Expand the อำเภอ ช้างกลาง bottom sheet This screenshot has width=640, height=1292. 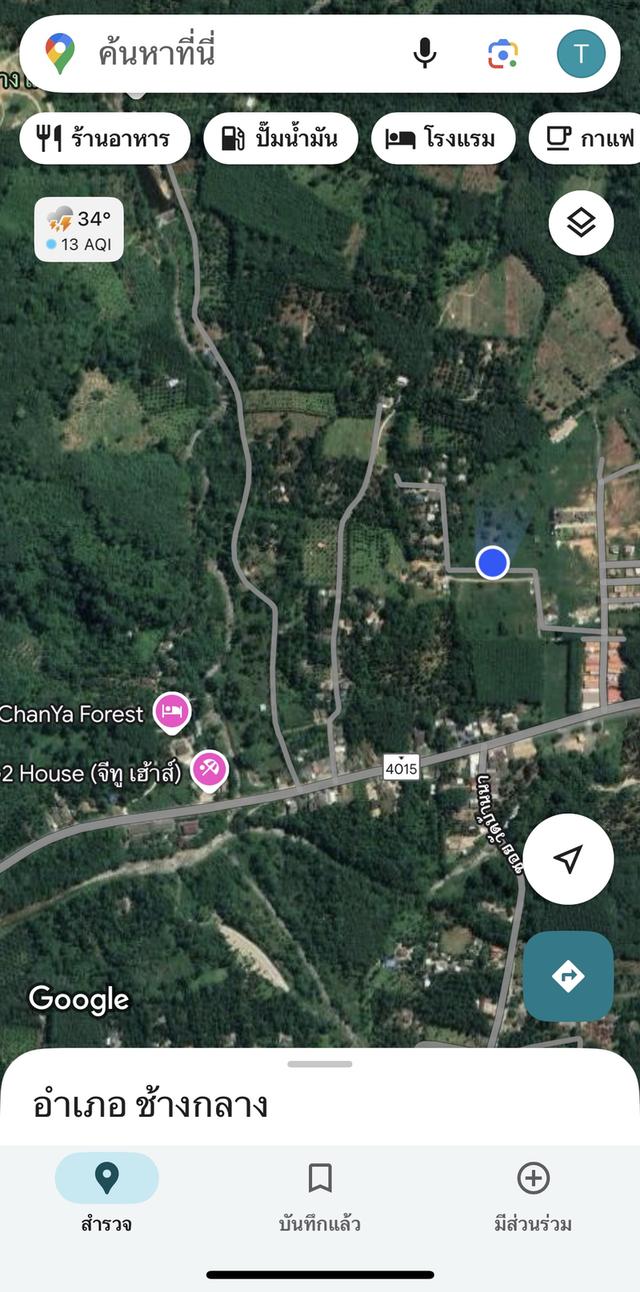click(x=320, y=1064)
